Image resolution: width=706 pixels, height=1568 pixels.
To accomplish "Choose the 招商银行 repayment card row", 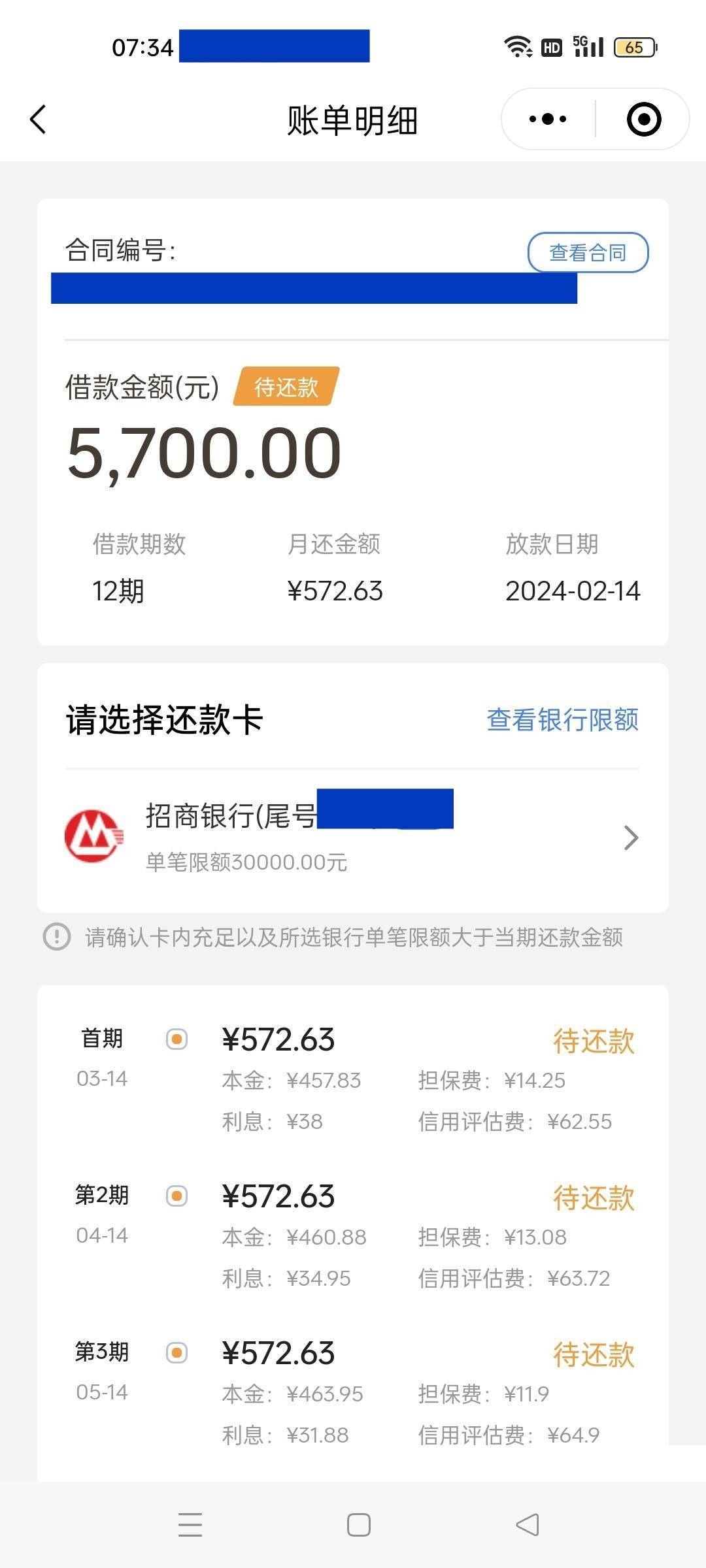I will coord(353,838).
